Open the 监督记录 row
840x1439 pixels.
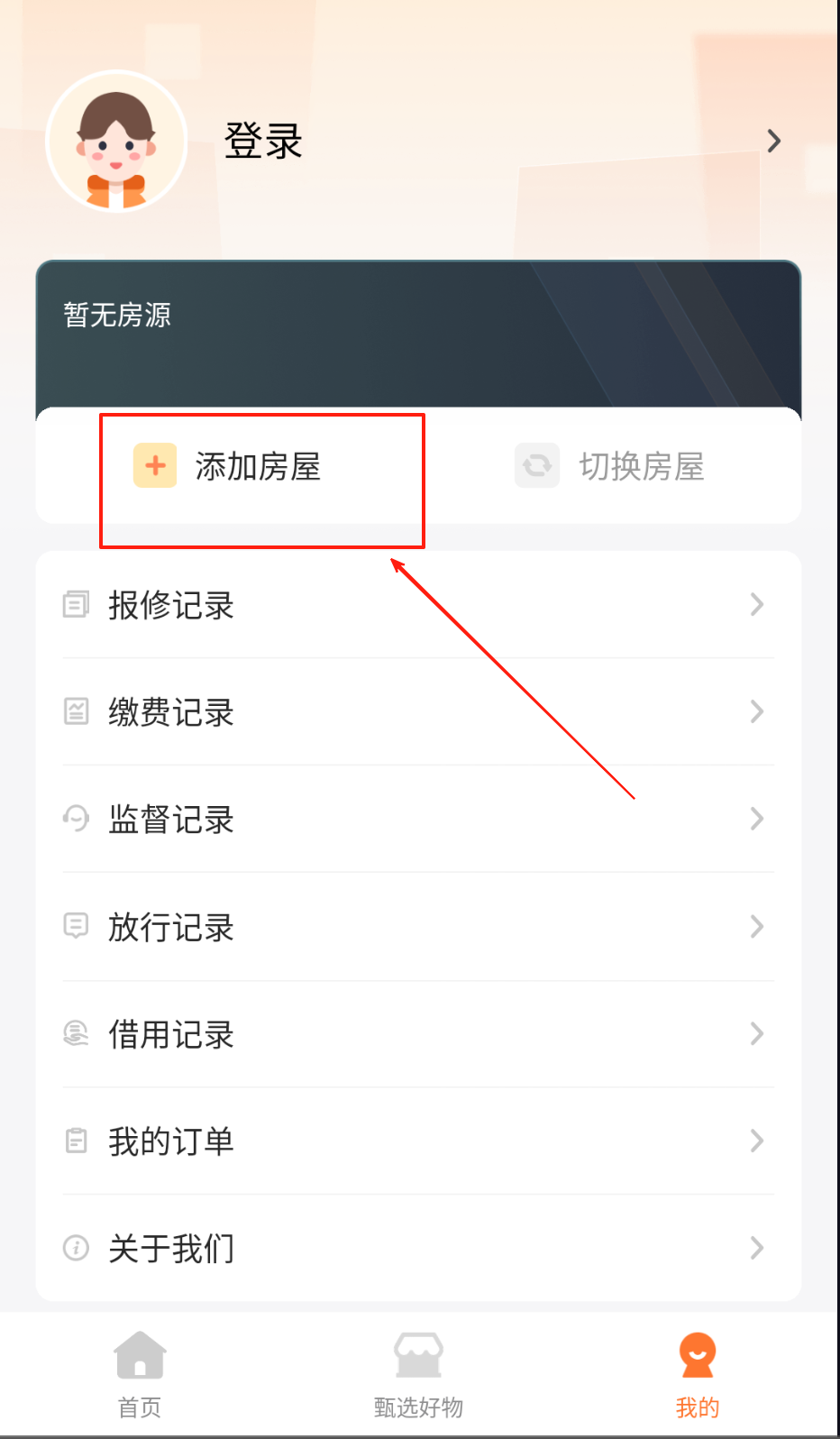coord(418,820)
